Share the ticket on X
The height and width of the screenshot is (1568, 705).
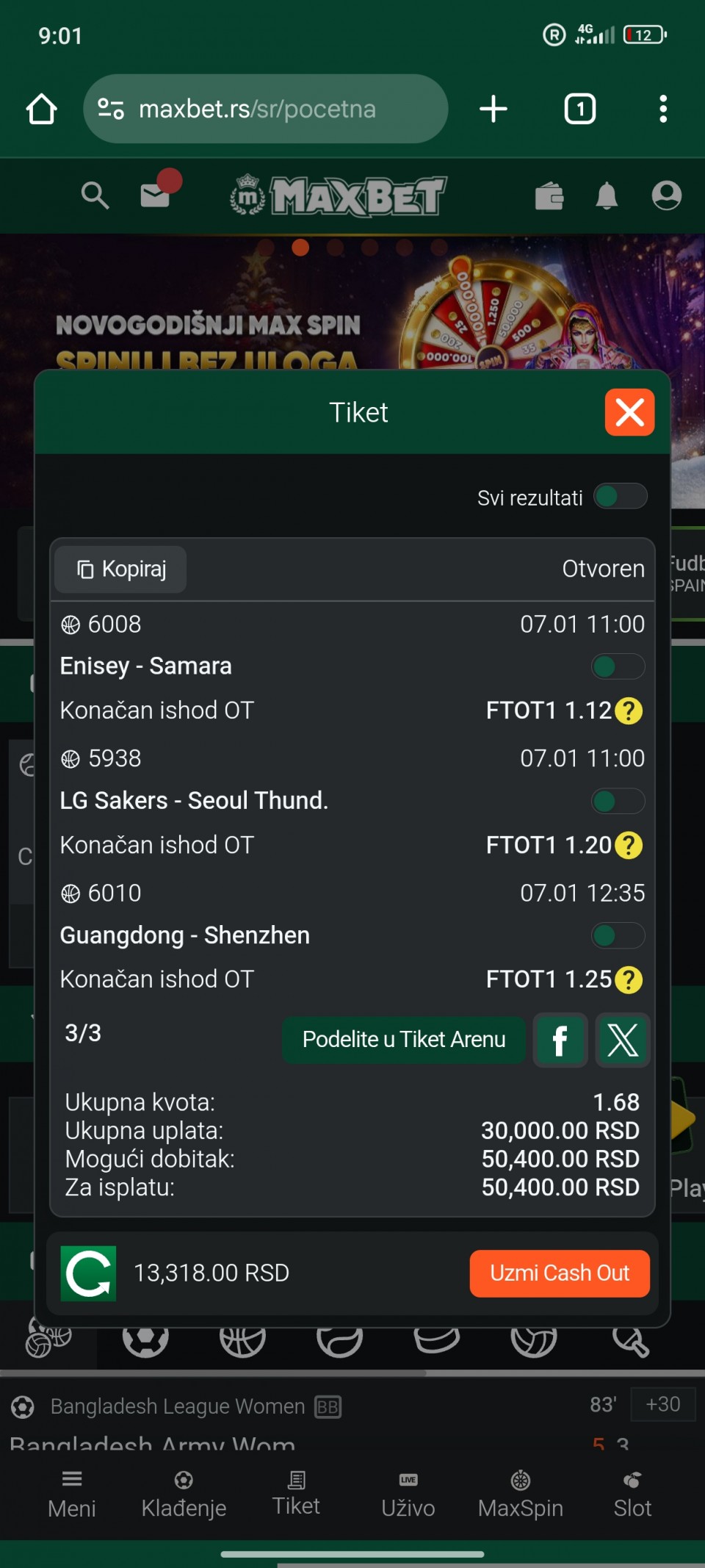(x=623, y=1040)
